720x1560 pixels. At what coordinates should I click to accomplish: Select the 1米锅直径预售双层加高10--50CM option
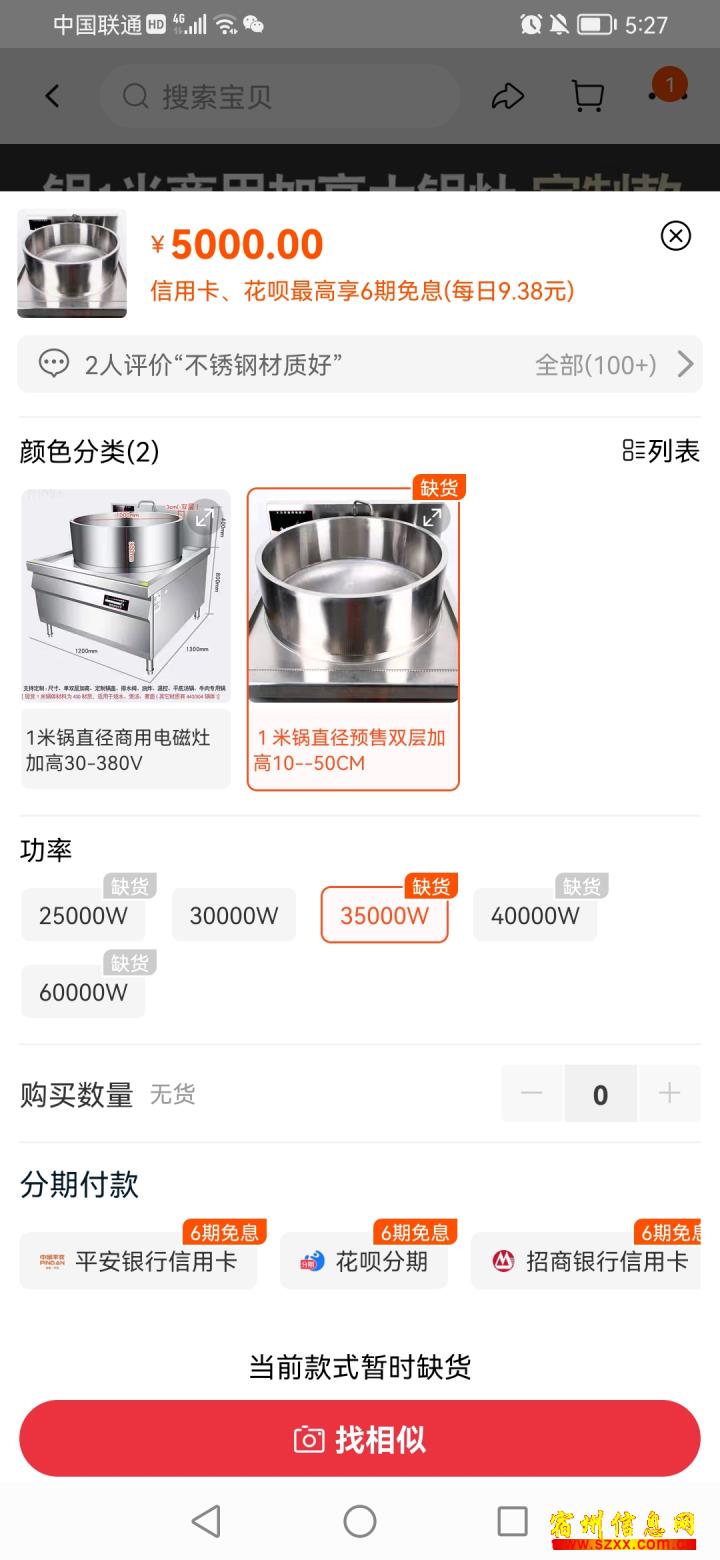tap(353, 639)
